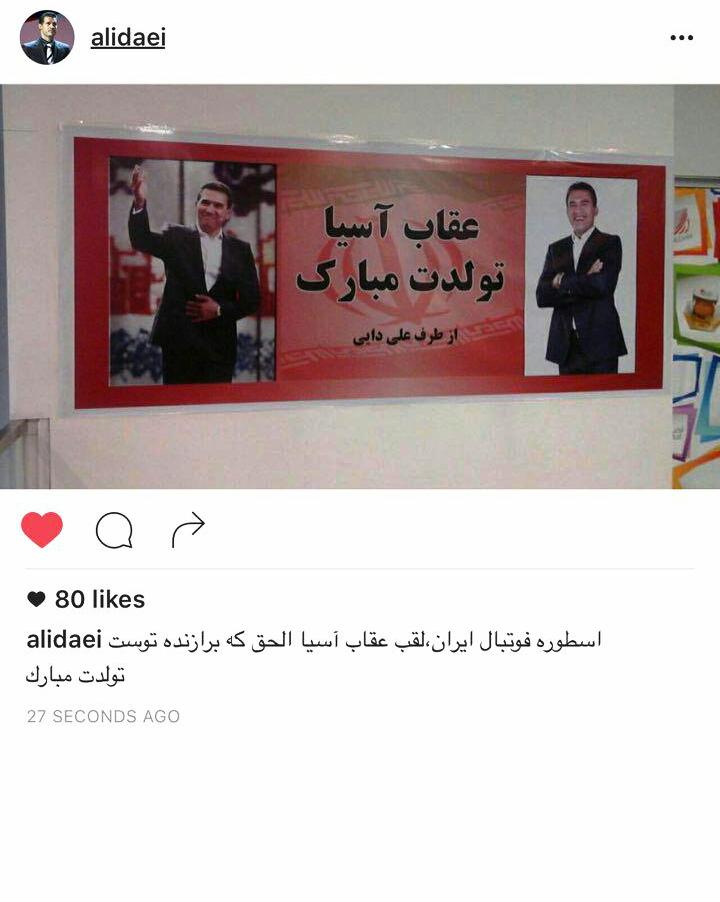
Task: Unlike the post with the red heart
Action: 42,530
